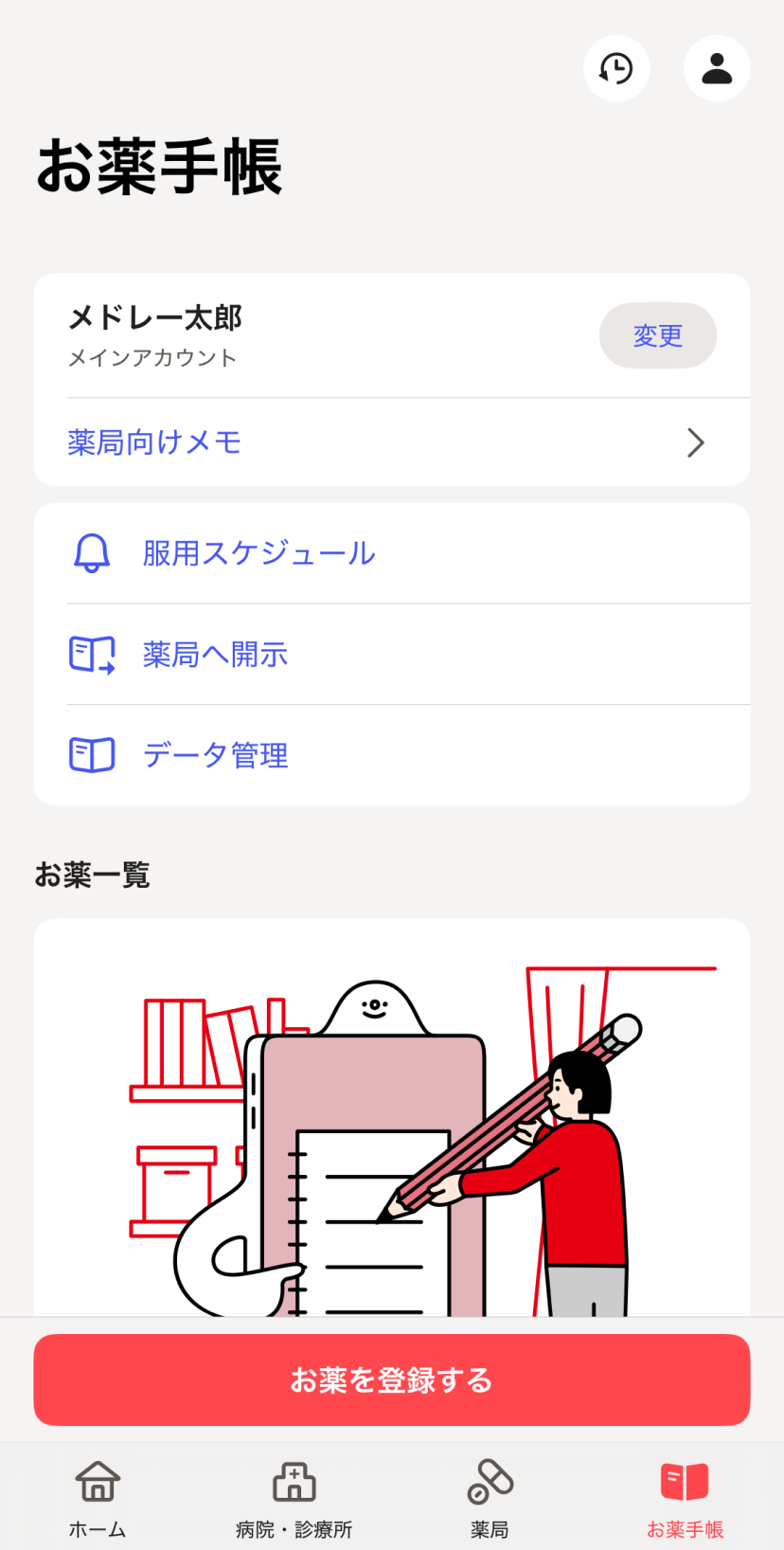
Task: Switch to the 病院・診療所 tab
Action: 294,1497
